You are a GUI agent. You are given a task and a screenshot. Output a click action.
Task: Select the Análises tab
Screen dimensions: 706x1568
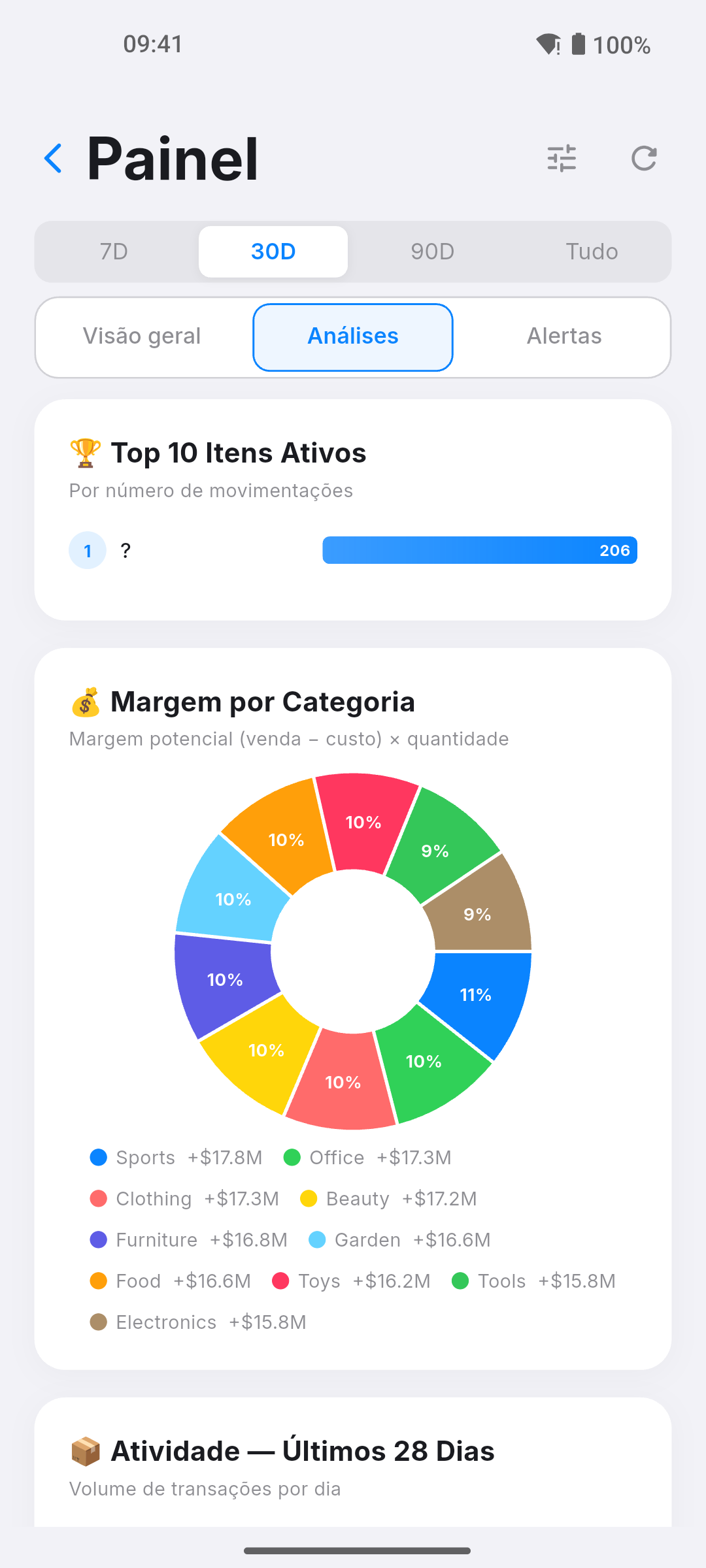[x=353, y=336]
